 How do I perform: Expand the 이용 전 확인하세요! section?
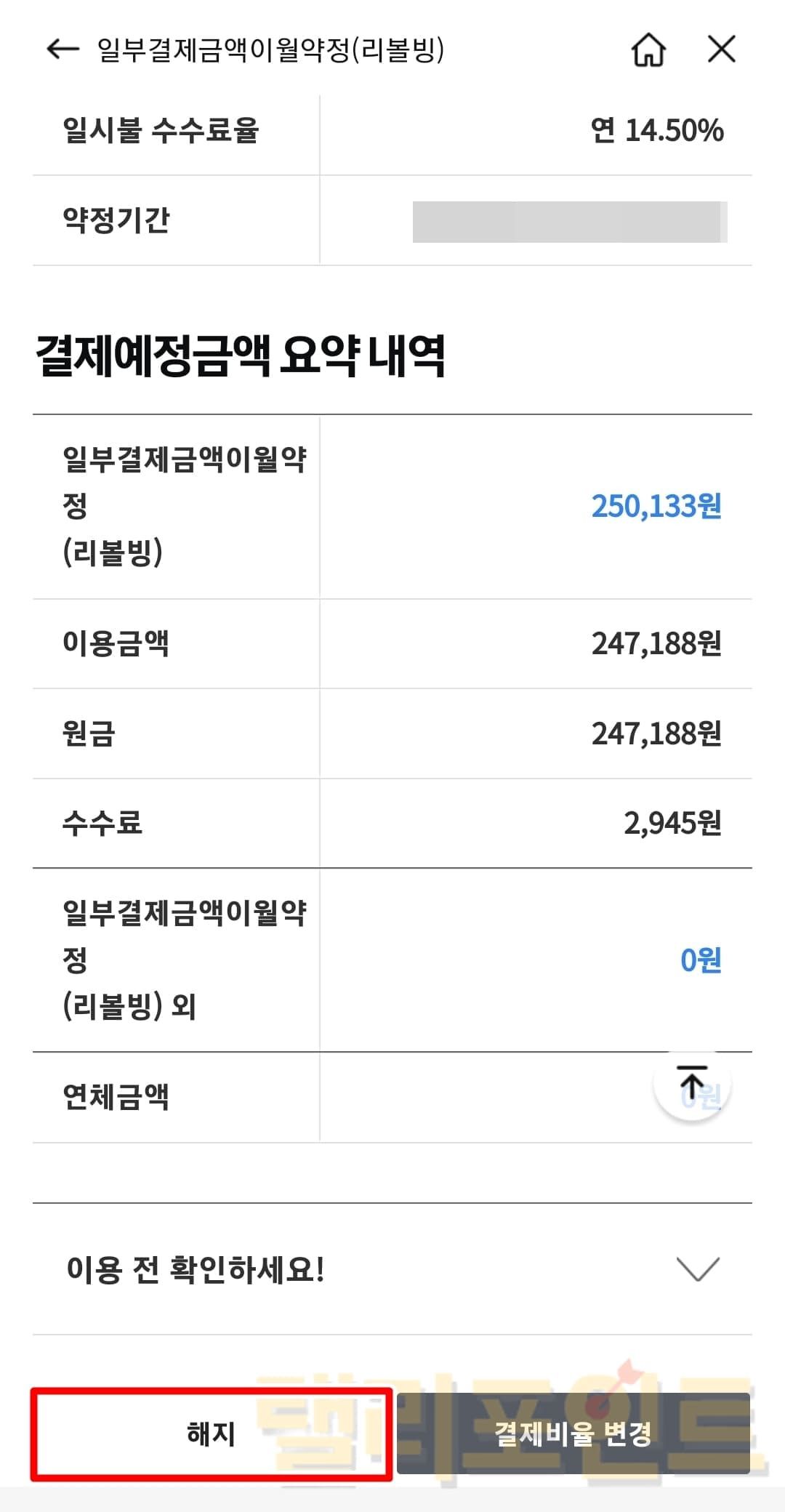(x=697, y=1268)
